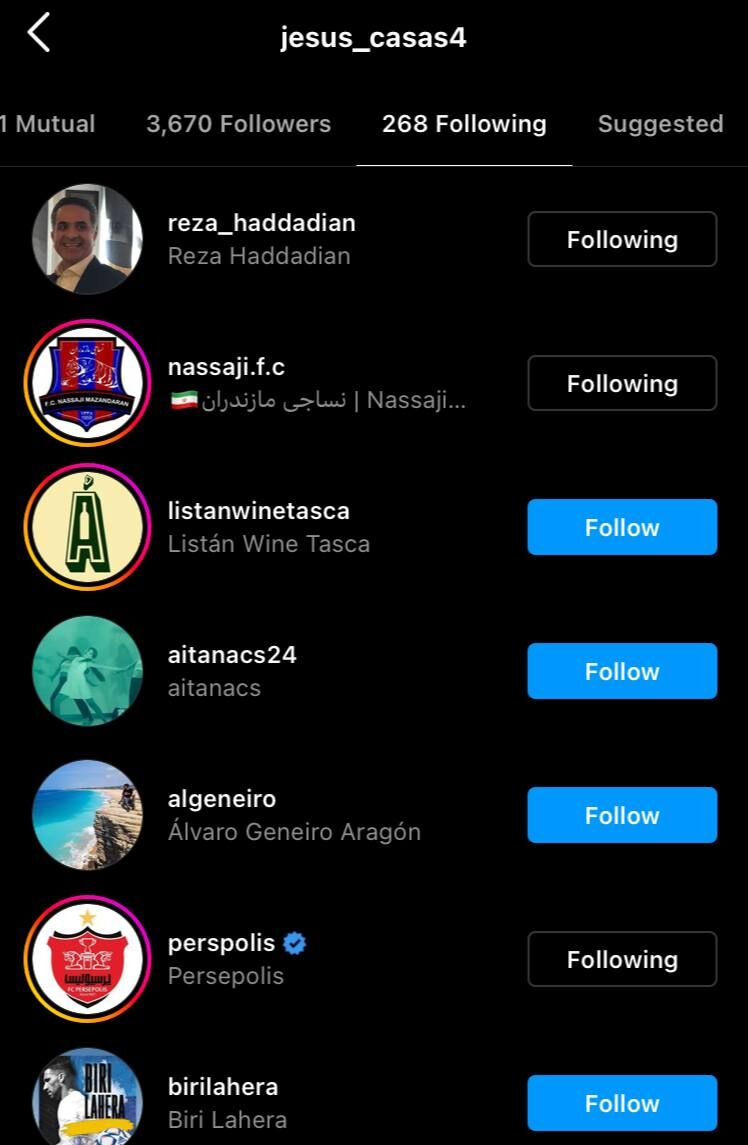View nassaji.f.c's story from its avatar

pos(87,383)
